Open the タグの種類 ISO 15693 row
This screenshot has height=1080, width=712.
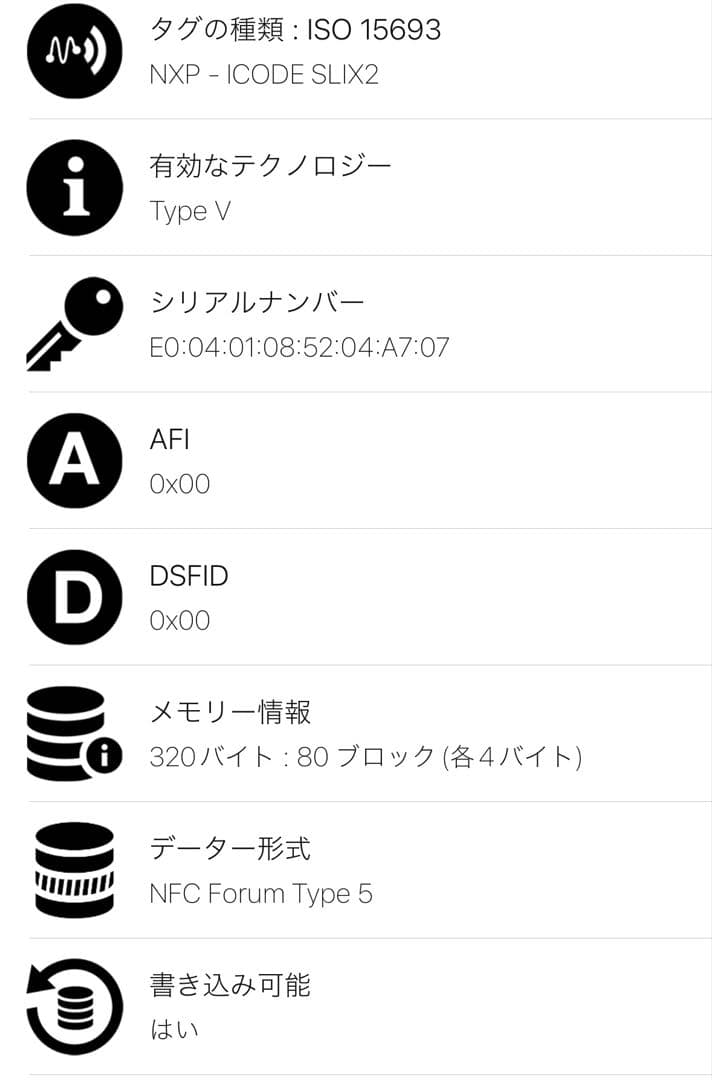point(356,52)
